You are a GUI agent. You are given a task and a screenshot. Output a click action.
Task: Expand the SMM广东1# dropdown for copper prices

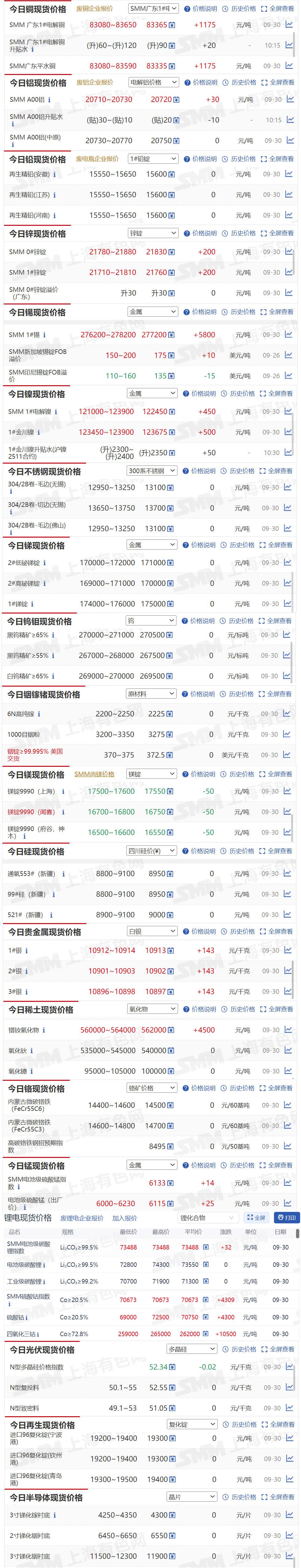153,9
